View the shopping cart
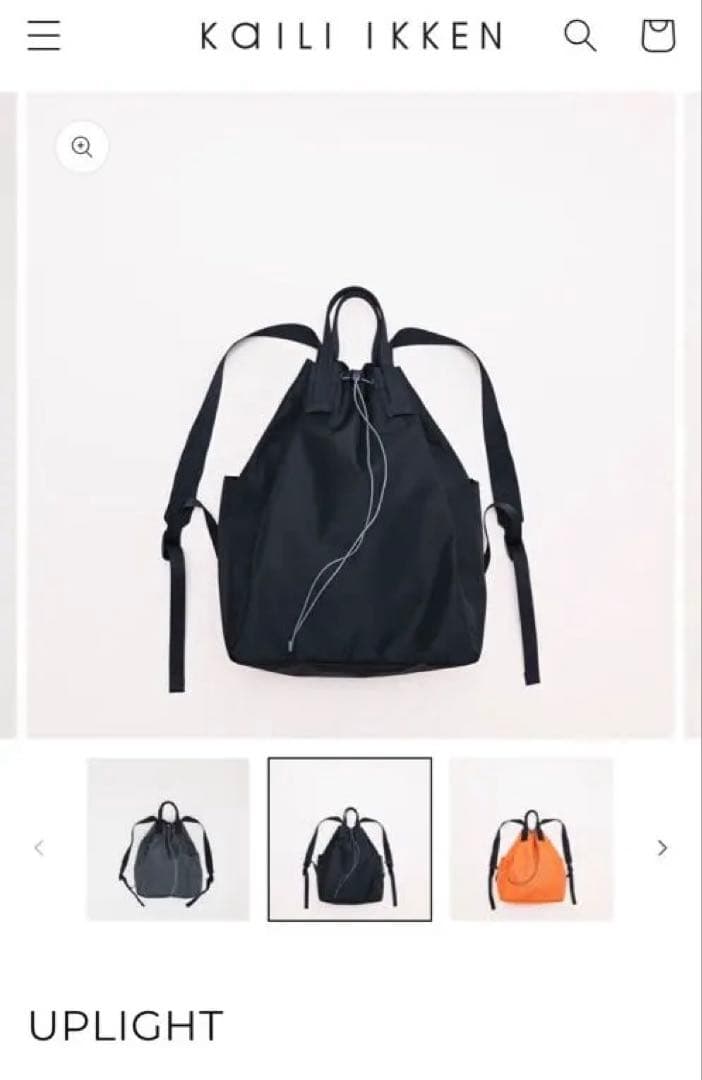The image size is (702, 1080). pyautogui.click(x=657, y=36)
